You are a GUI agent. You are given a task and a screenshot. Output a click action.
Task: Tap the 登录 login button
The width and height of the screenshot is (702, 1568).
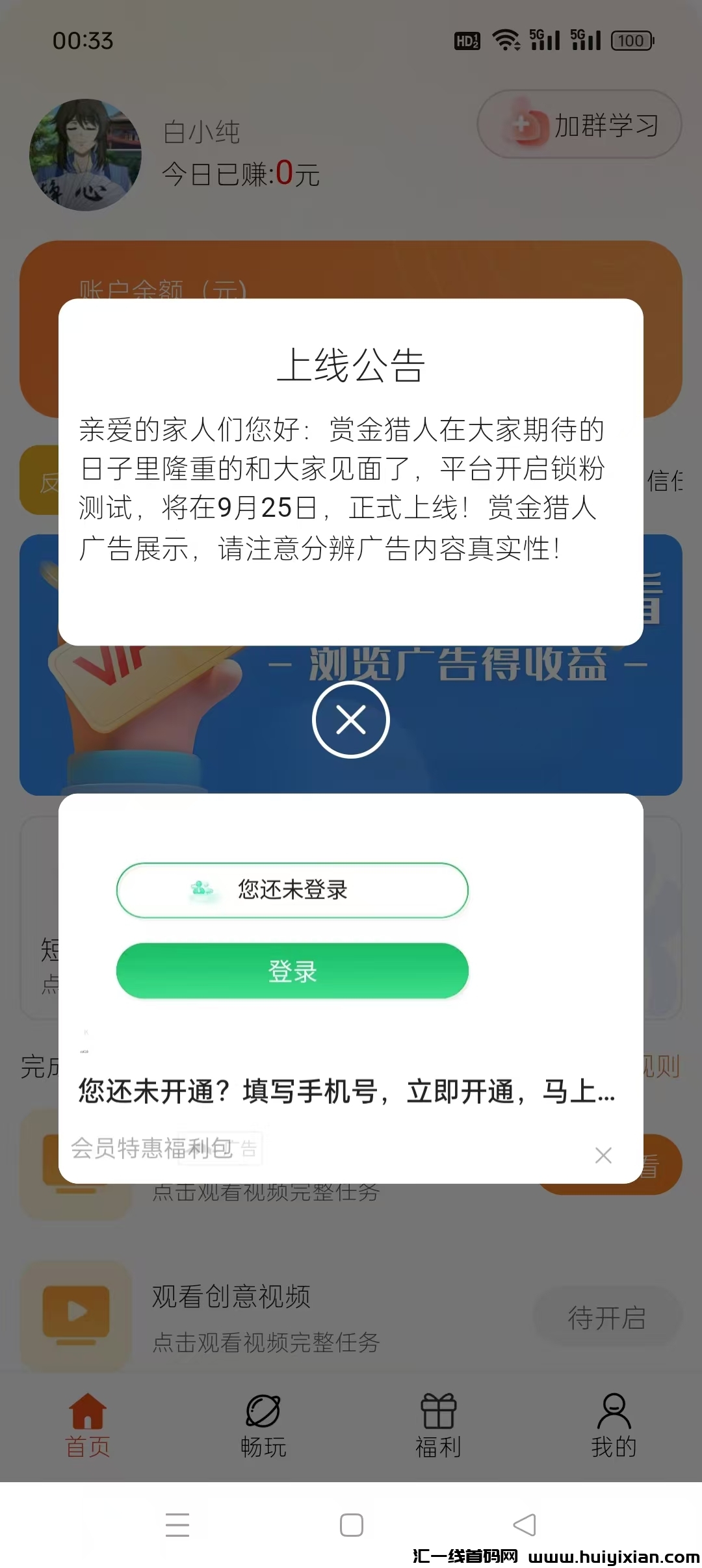291,970
